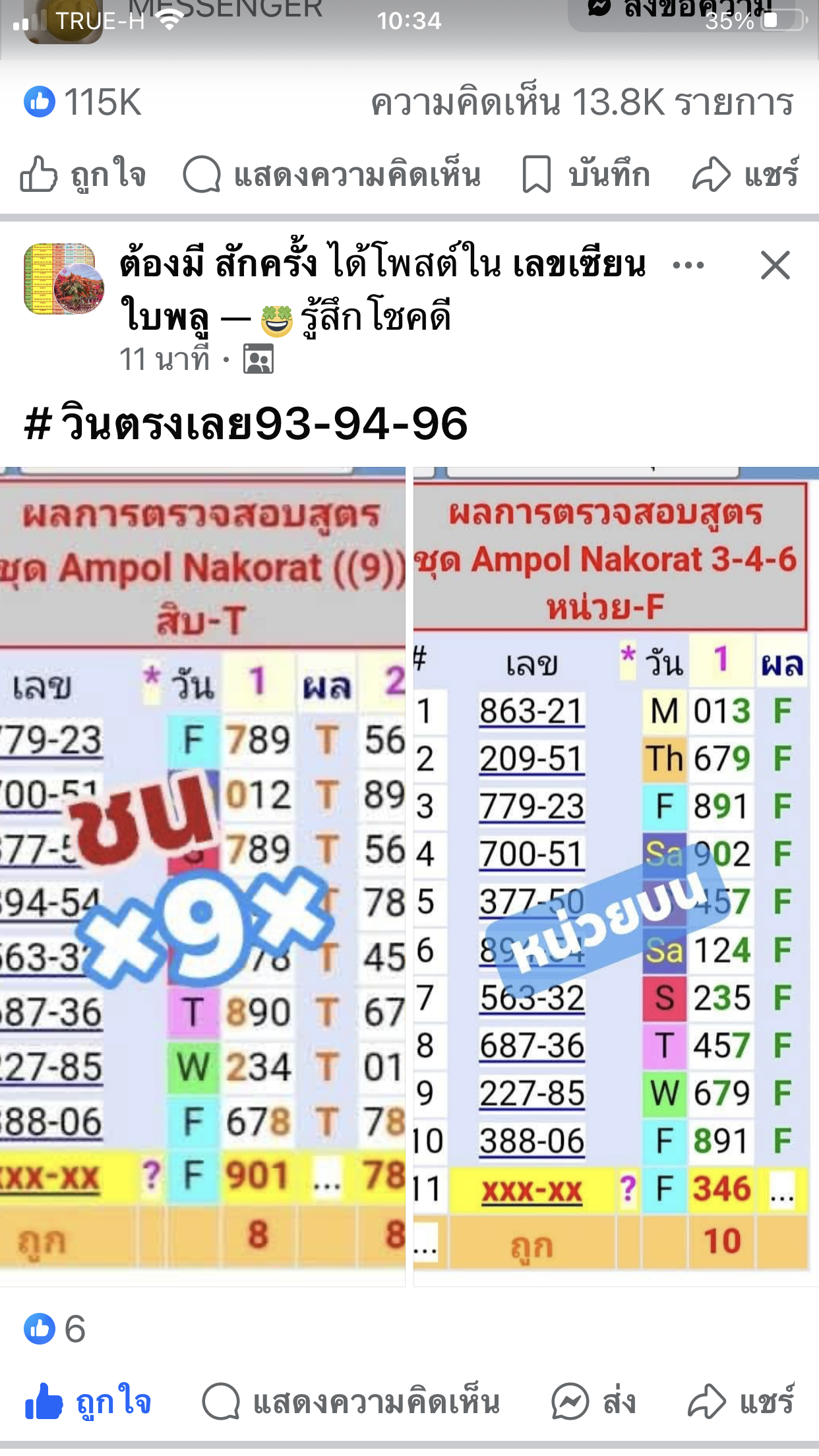Open the 13.8K comments list

click(582, 103)
